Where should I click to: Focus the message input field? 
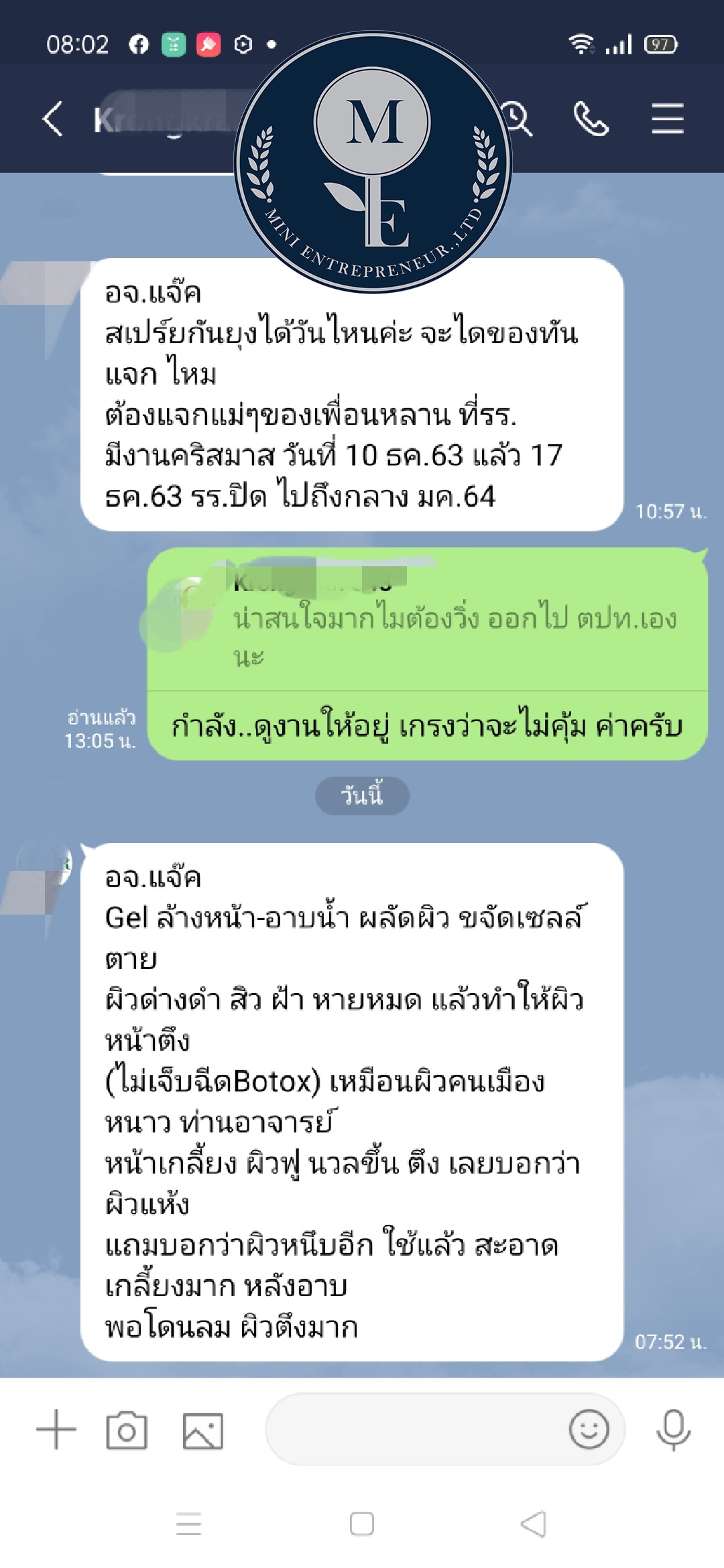coord(416,1430)
